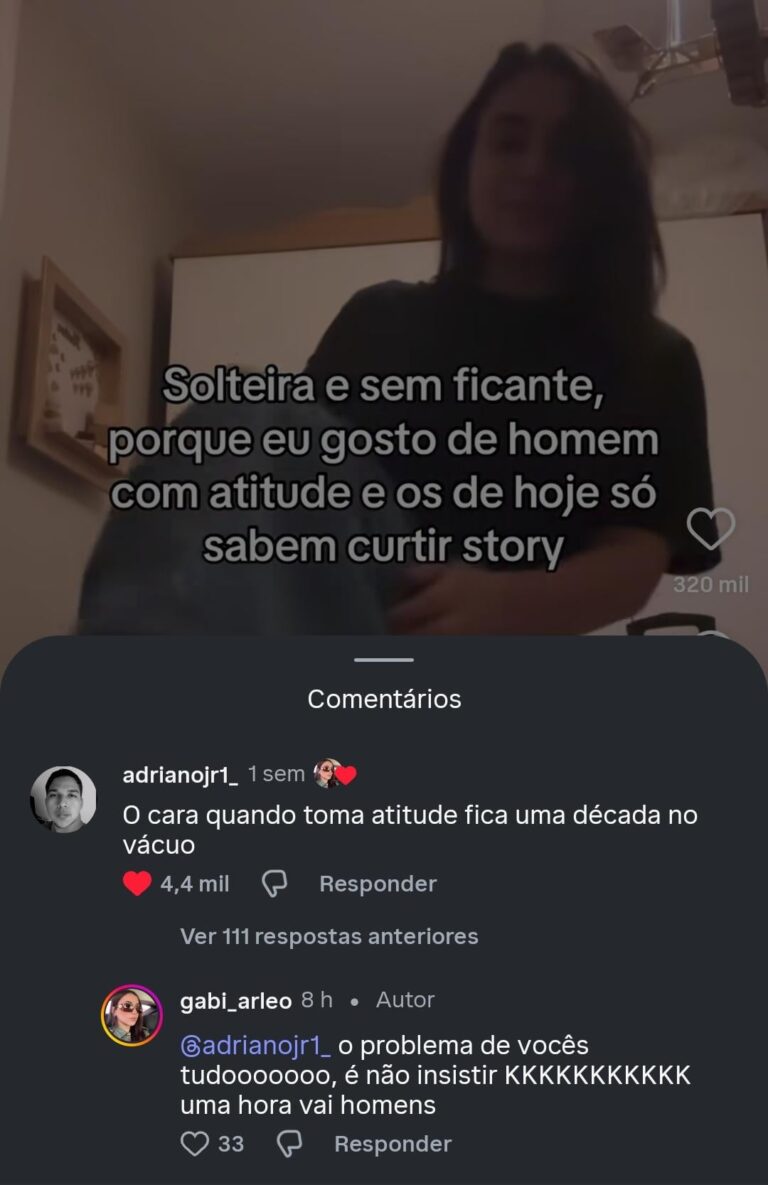768x1185 pixels.
Task: Like gabi_arleo's reply with 33 likes
Action: coord(194,1143)
